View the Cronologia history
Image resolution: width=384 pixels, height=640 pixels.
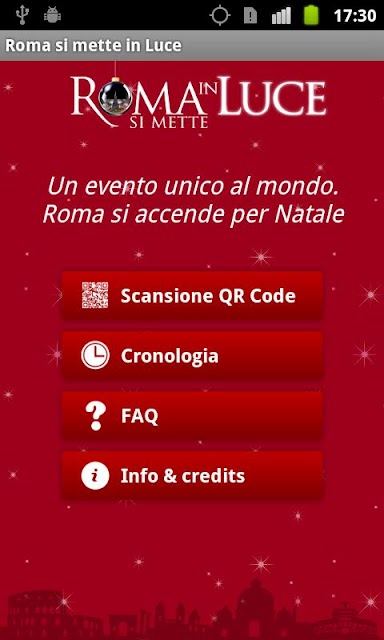click(x=192, y=355)
